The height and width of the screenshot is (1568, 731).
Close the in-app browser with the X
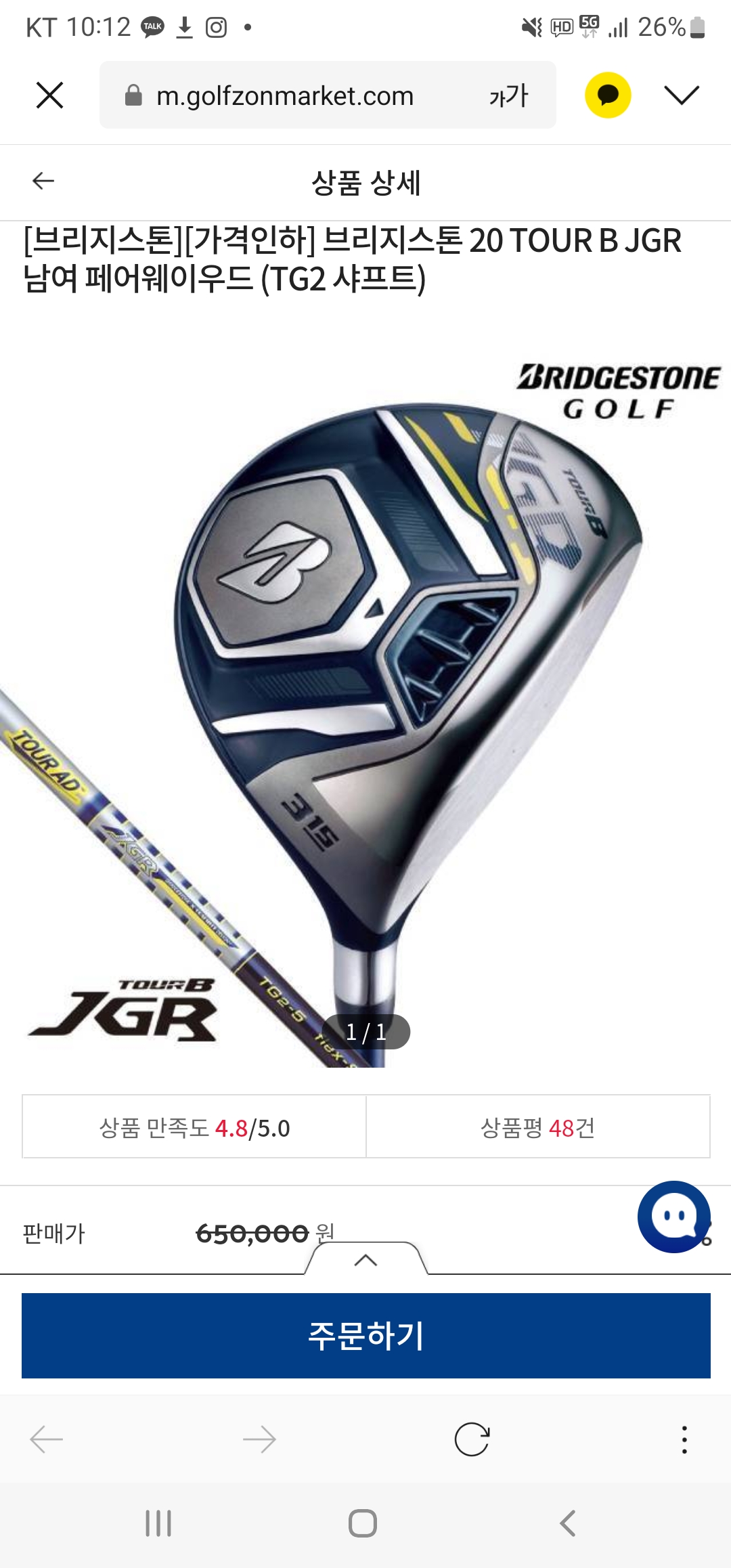[49, 95]
